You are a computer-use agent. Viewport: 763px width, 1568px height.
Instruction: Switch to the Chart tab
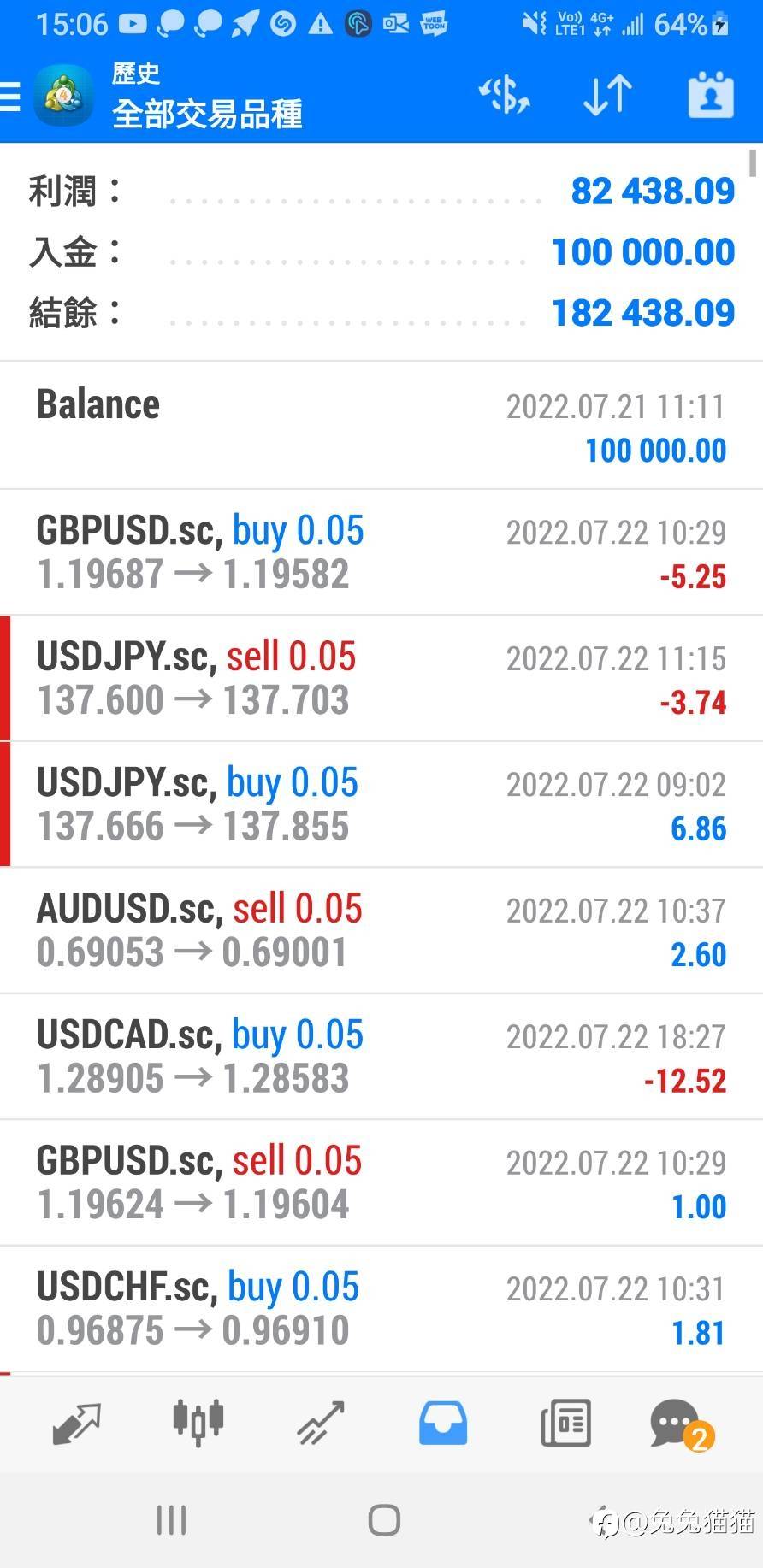click(x=198, y=1423)
